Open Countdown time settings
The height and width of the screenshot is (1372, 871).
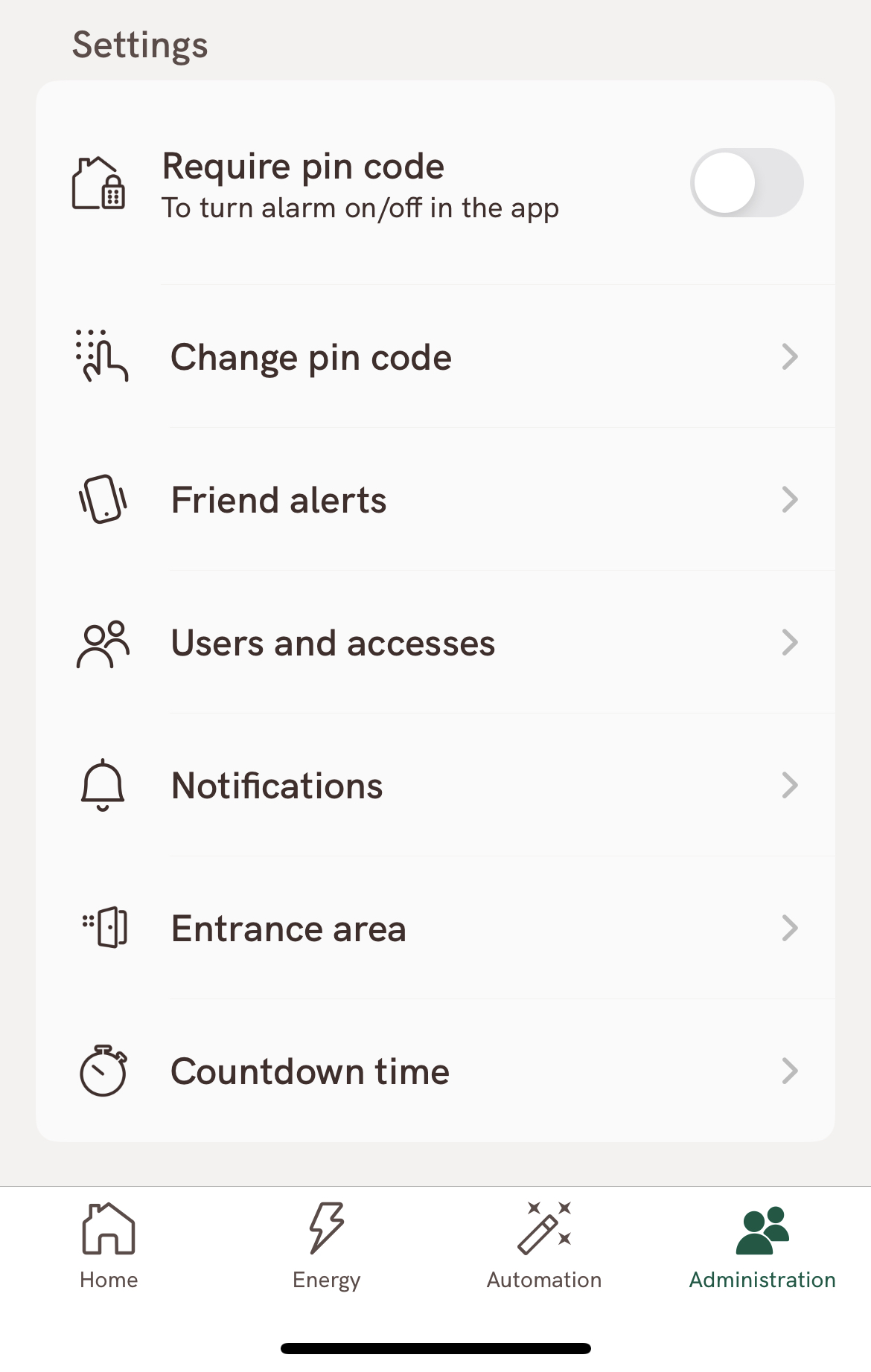point(435,1071)
